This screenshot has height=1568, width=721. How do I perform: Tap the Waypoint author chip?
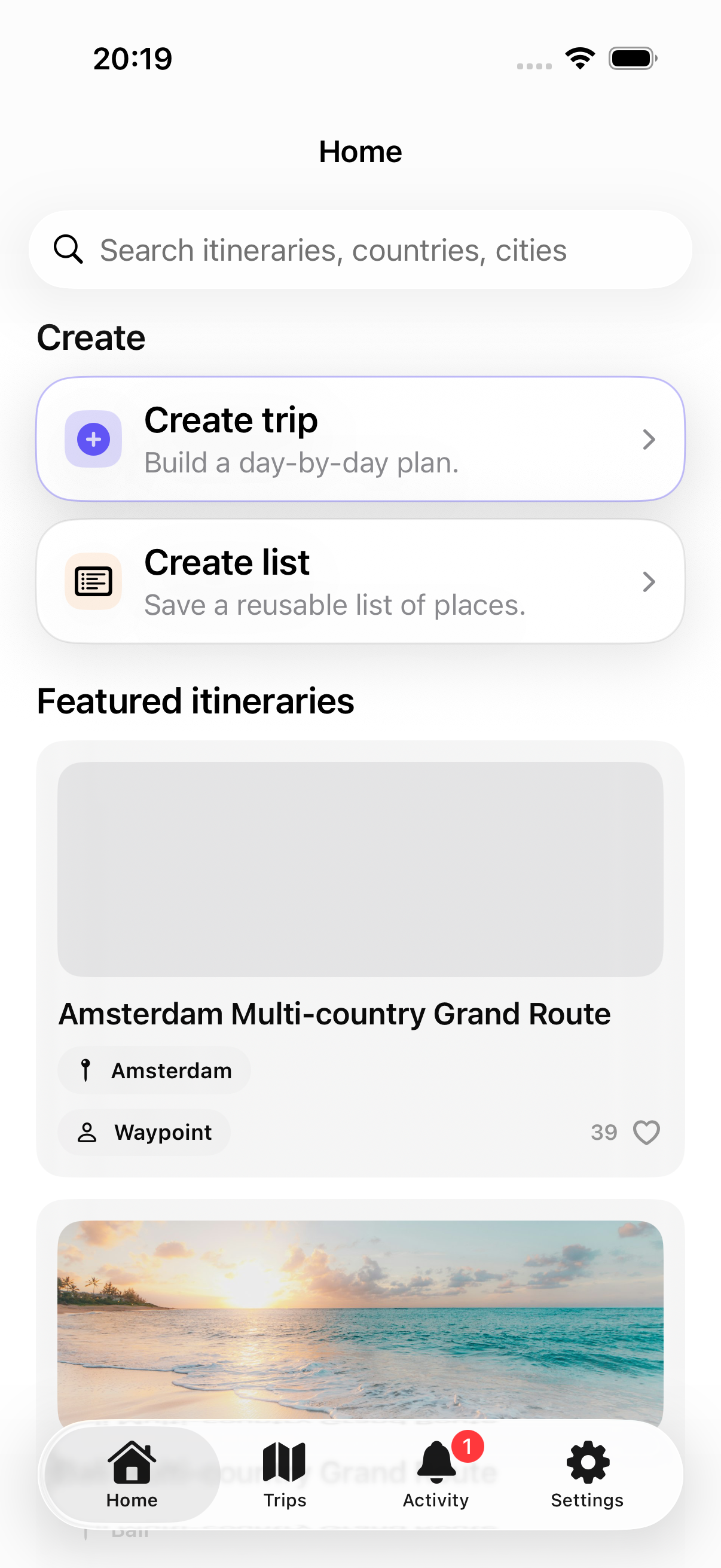(144, 1132)
